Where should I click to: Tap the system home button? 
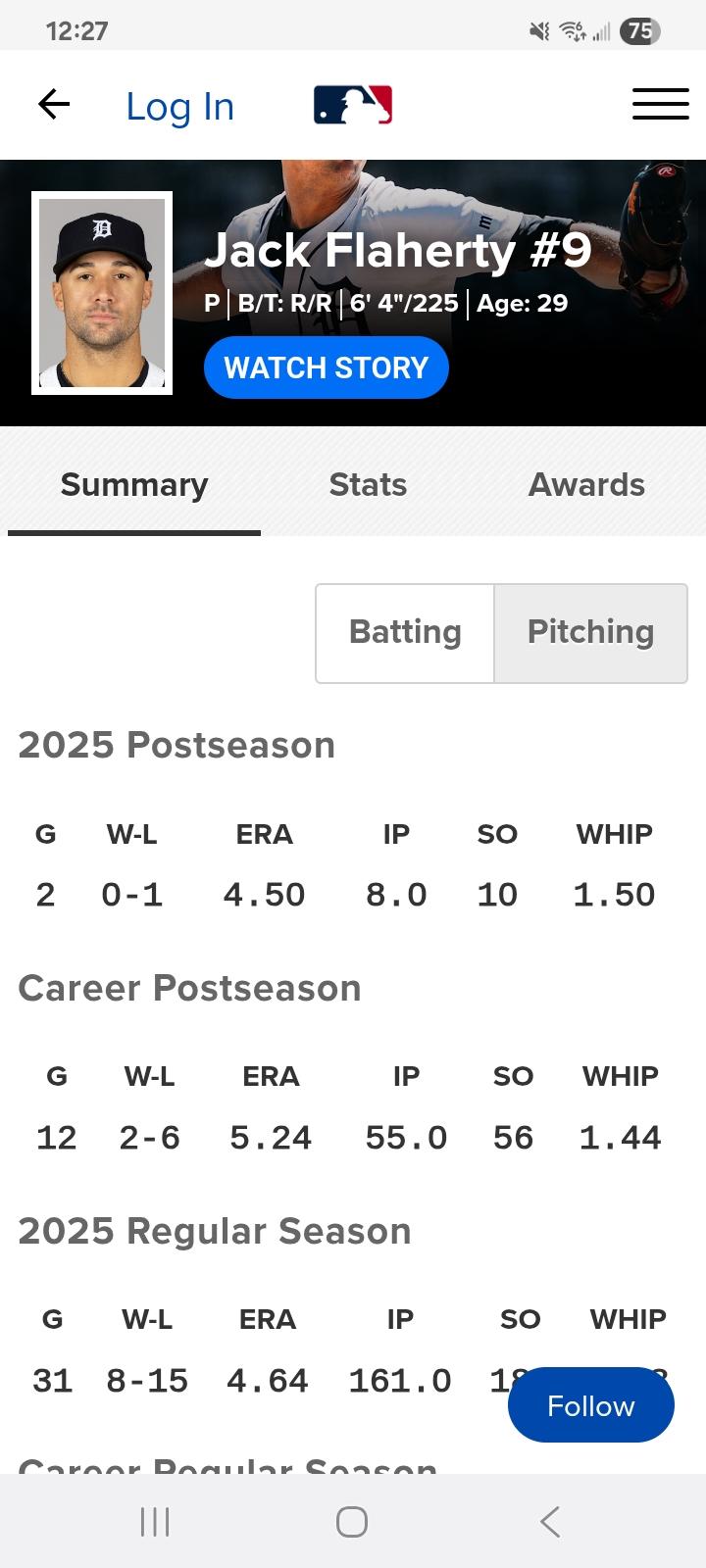point(352,1522)
